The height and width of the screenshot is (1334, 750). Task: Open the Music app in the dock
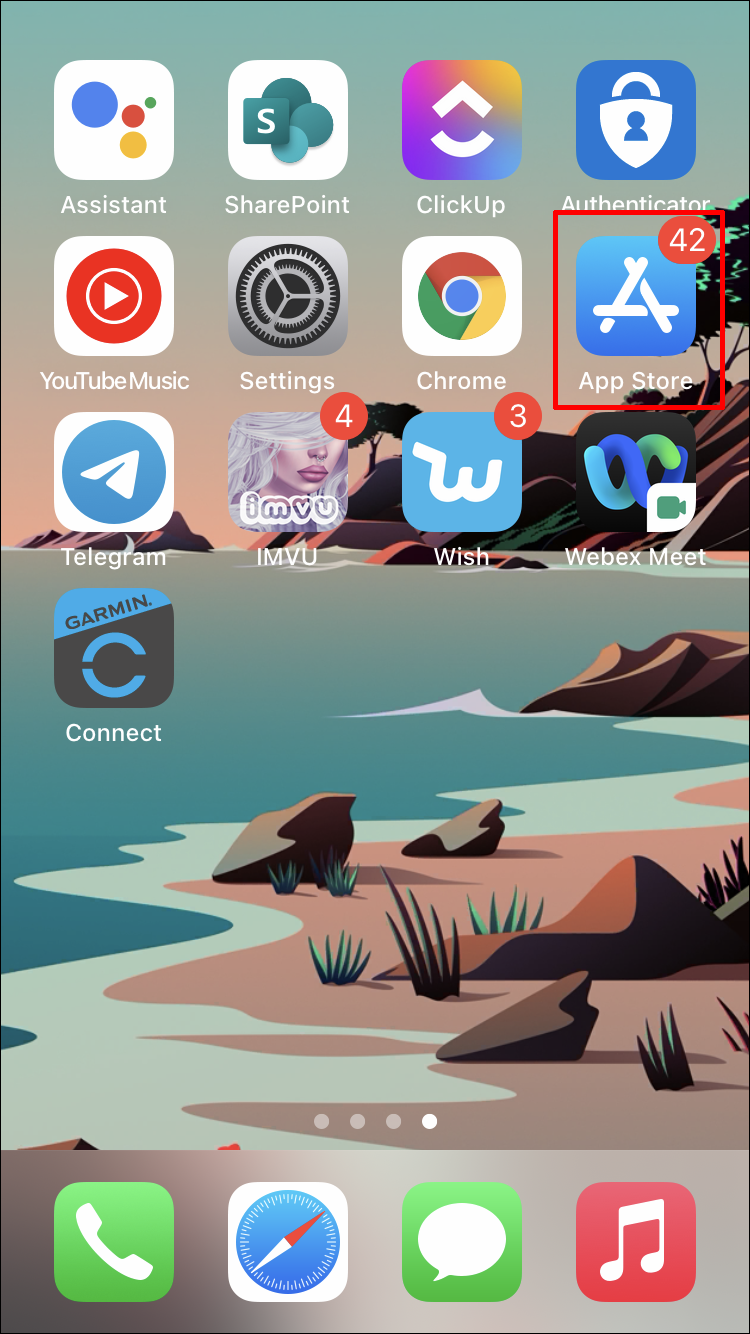pos(636,1242)
